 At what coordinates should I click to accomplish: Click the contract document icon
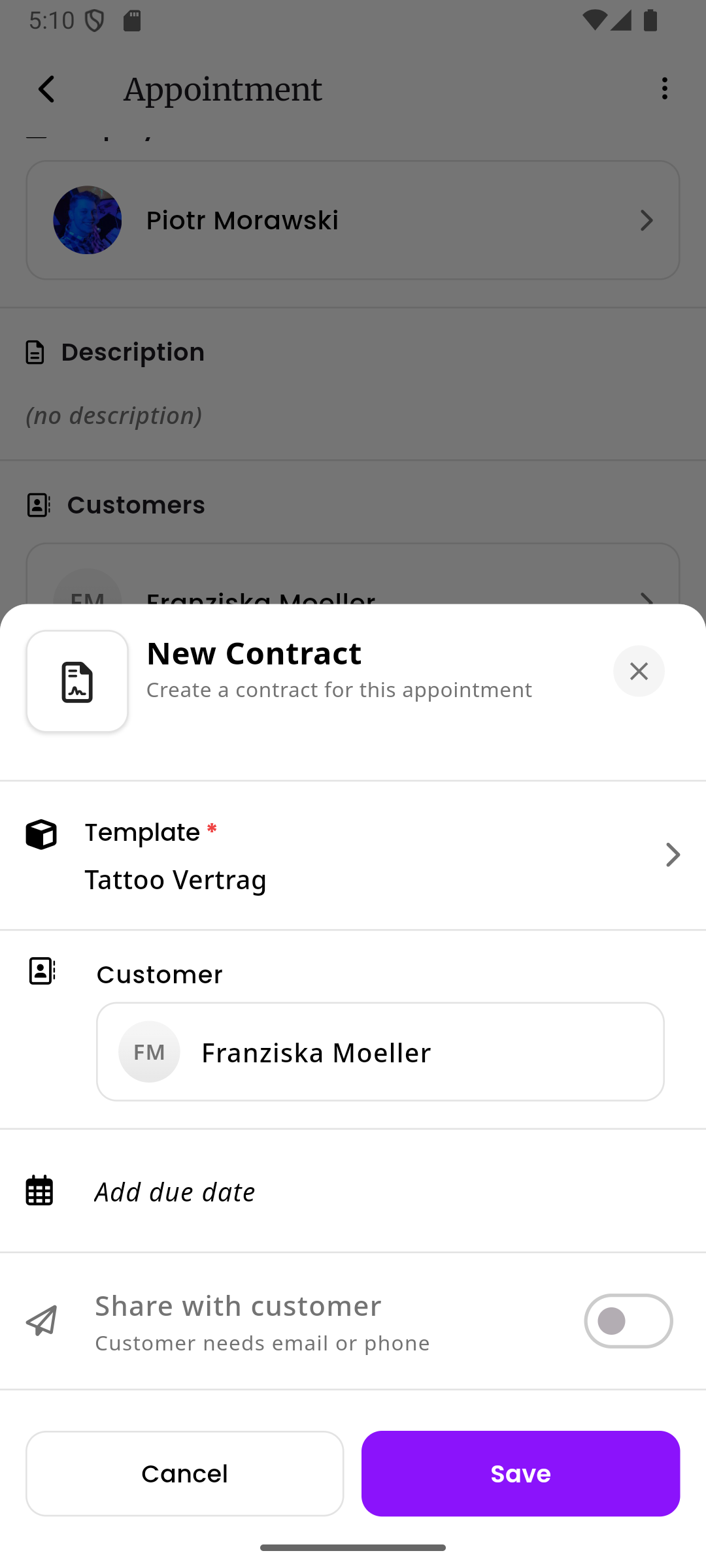pyautogui.click(x=77, y=680)
